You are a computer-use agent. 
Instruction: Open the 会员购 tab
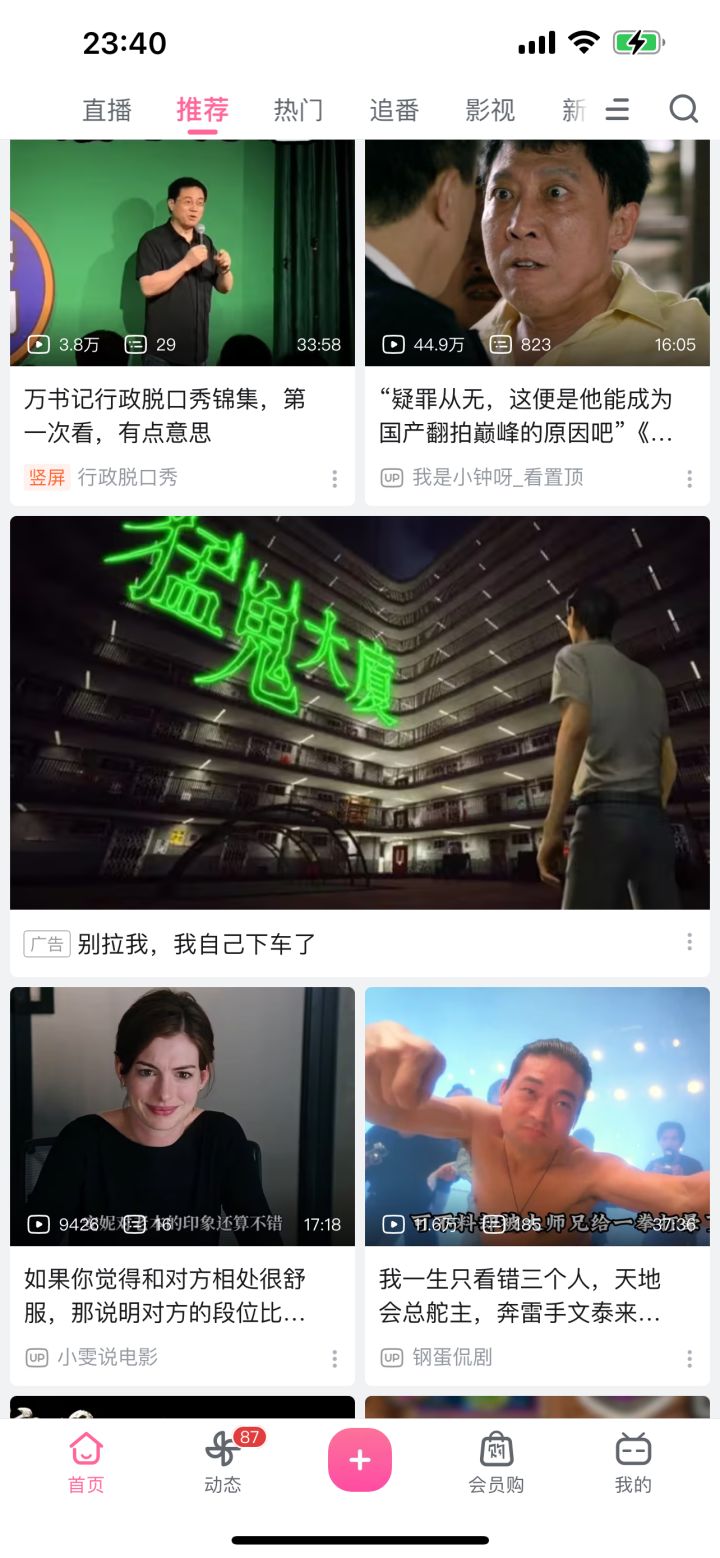pos(496,1462)
